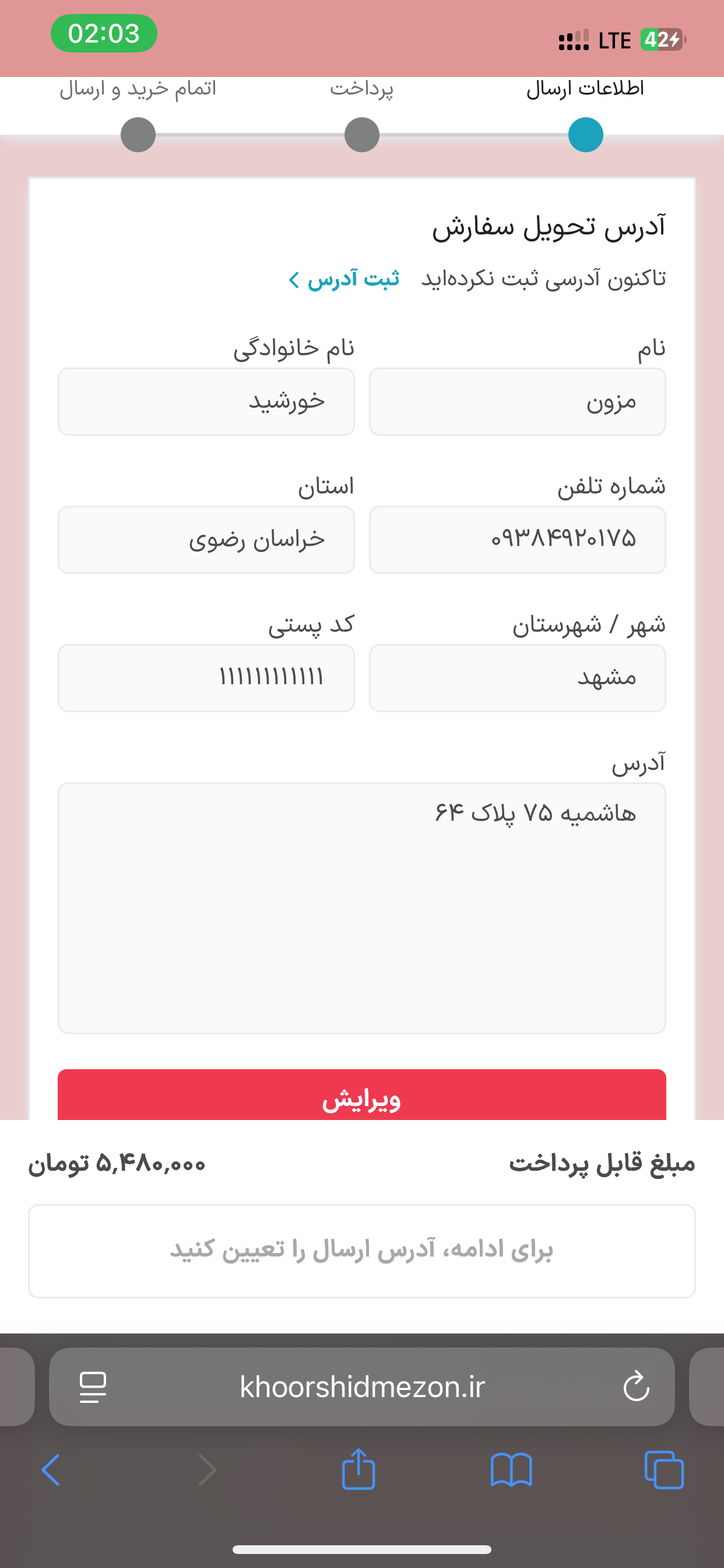Tap the کد پستی field

coord(206,678)
